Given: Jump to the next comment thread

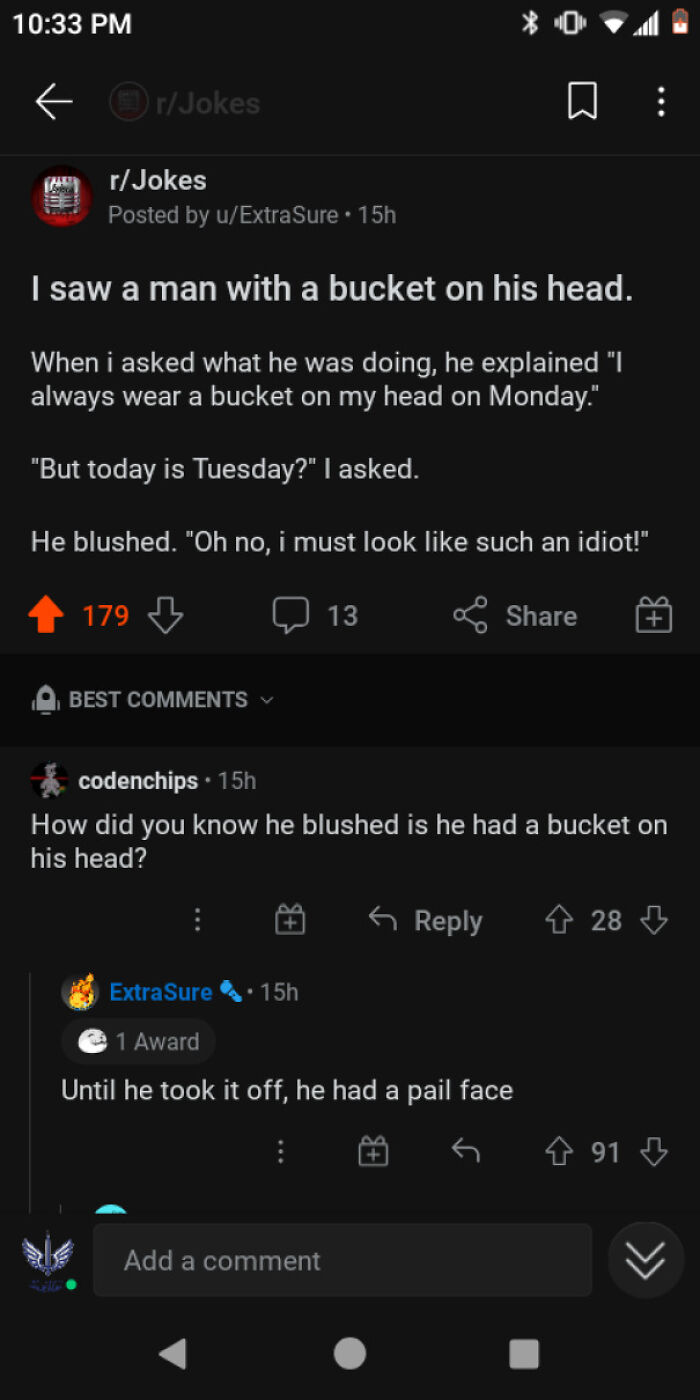Looking at the screenshot, I should point(645,1260).
